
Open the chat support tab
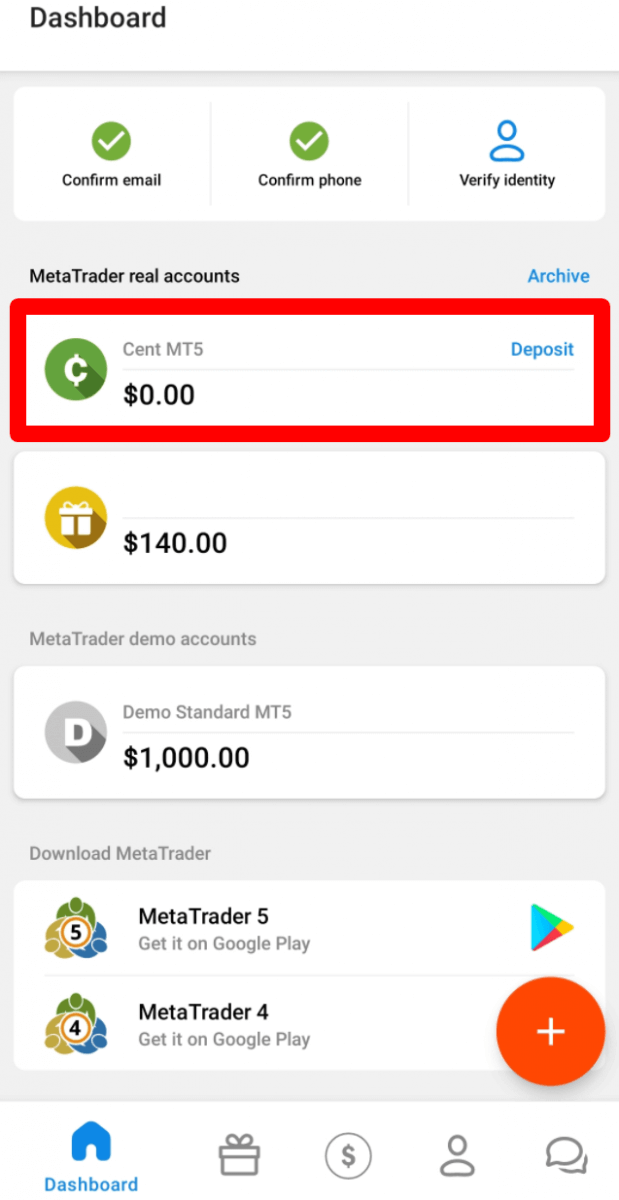point(566,1156)
